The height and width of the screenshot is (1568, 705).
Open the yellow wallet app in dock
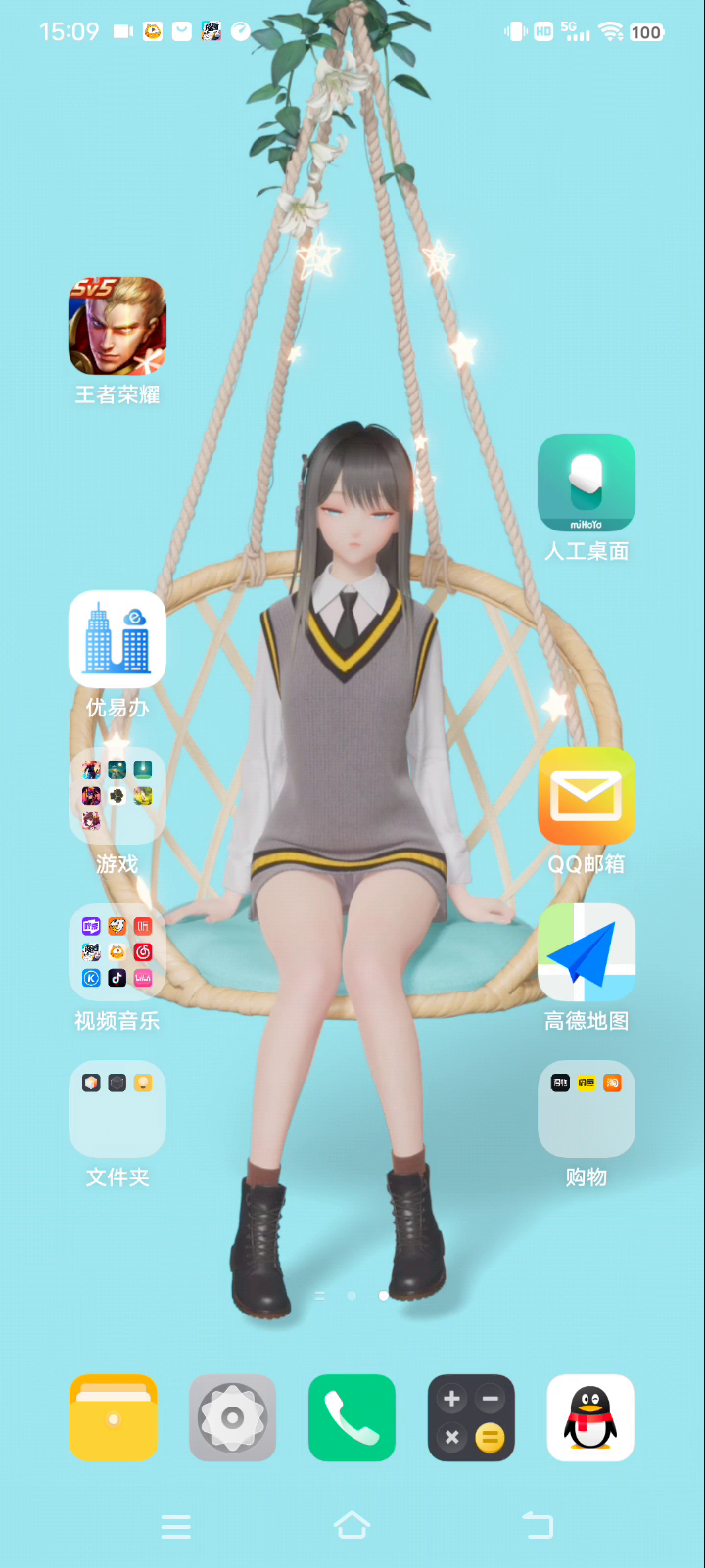(x=114, y=1418)
